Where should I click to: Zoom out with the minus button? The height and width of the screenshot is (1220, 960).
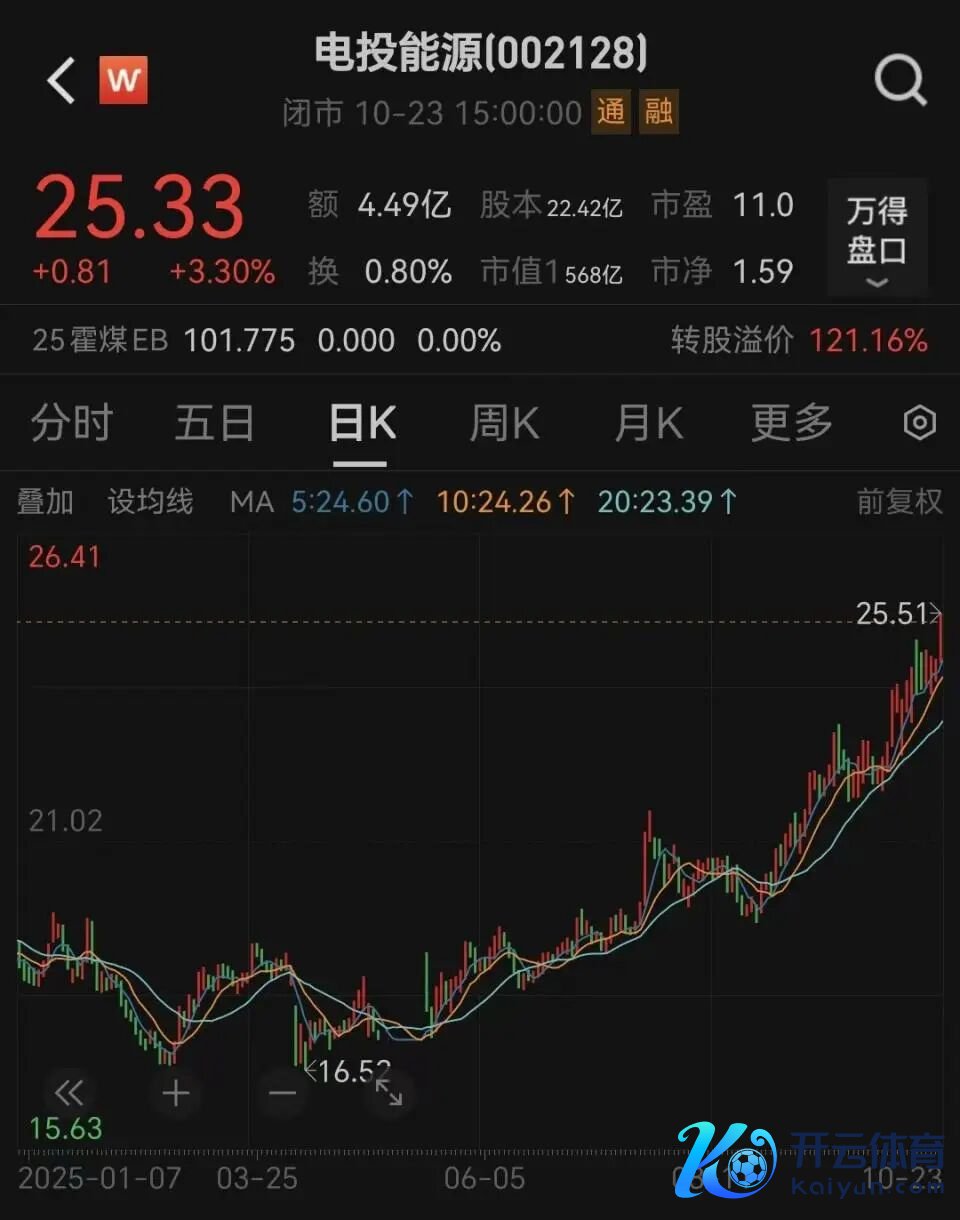pyautogui.click(x=282, y=1093)
